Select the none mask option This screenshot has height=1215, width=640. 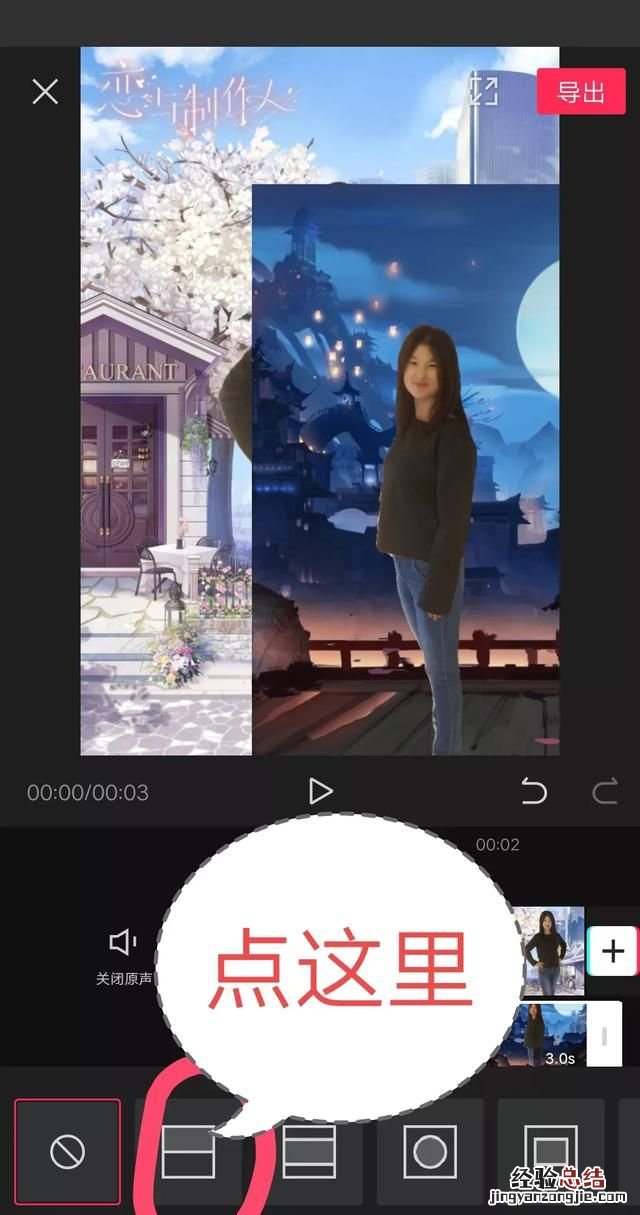[x=68, y=1152]
